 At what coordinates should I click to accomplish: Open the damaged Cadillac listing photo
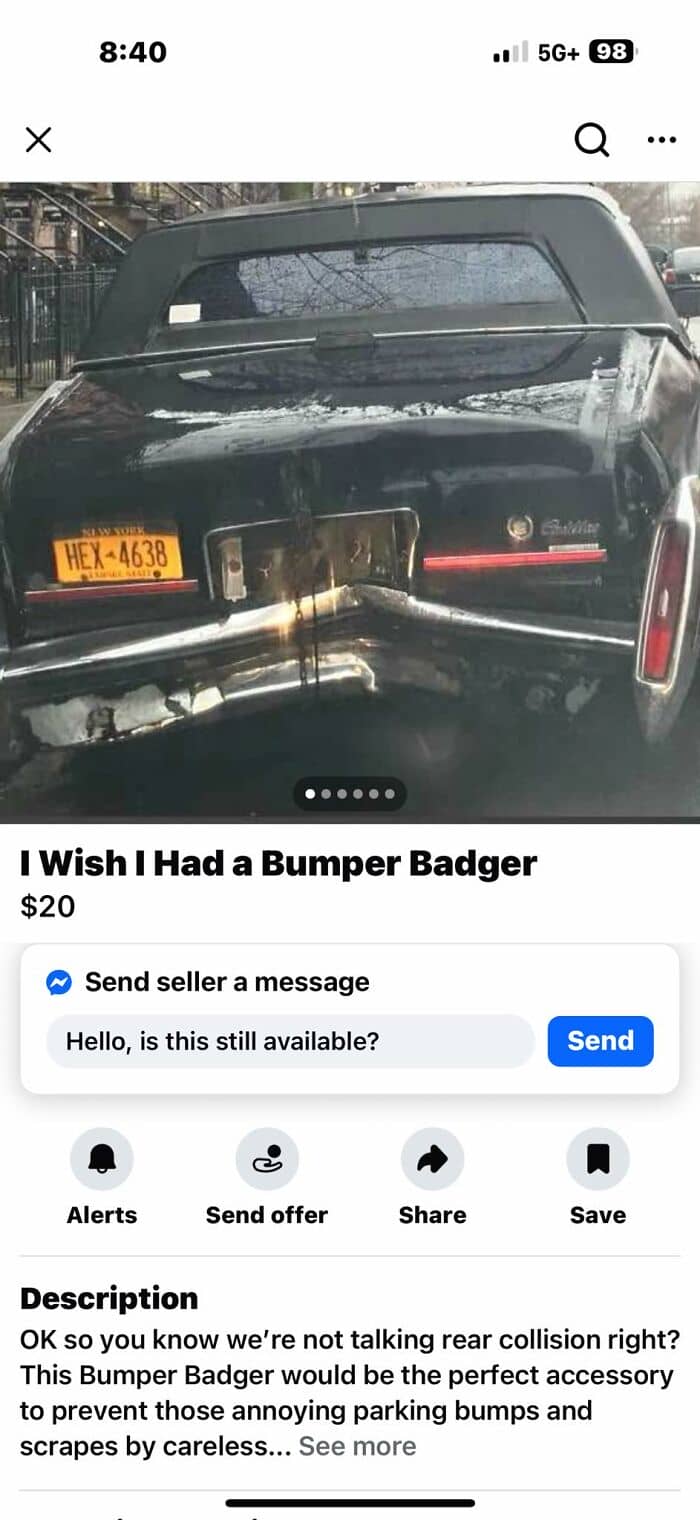click(x=350, y=480)
